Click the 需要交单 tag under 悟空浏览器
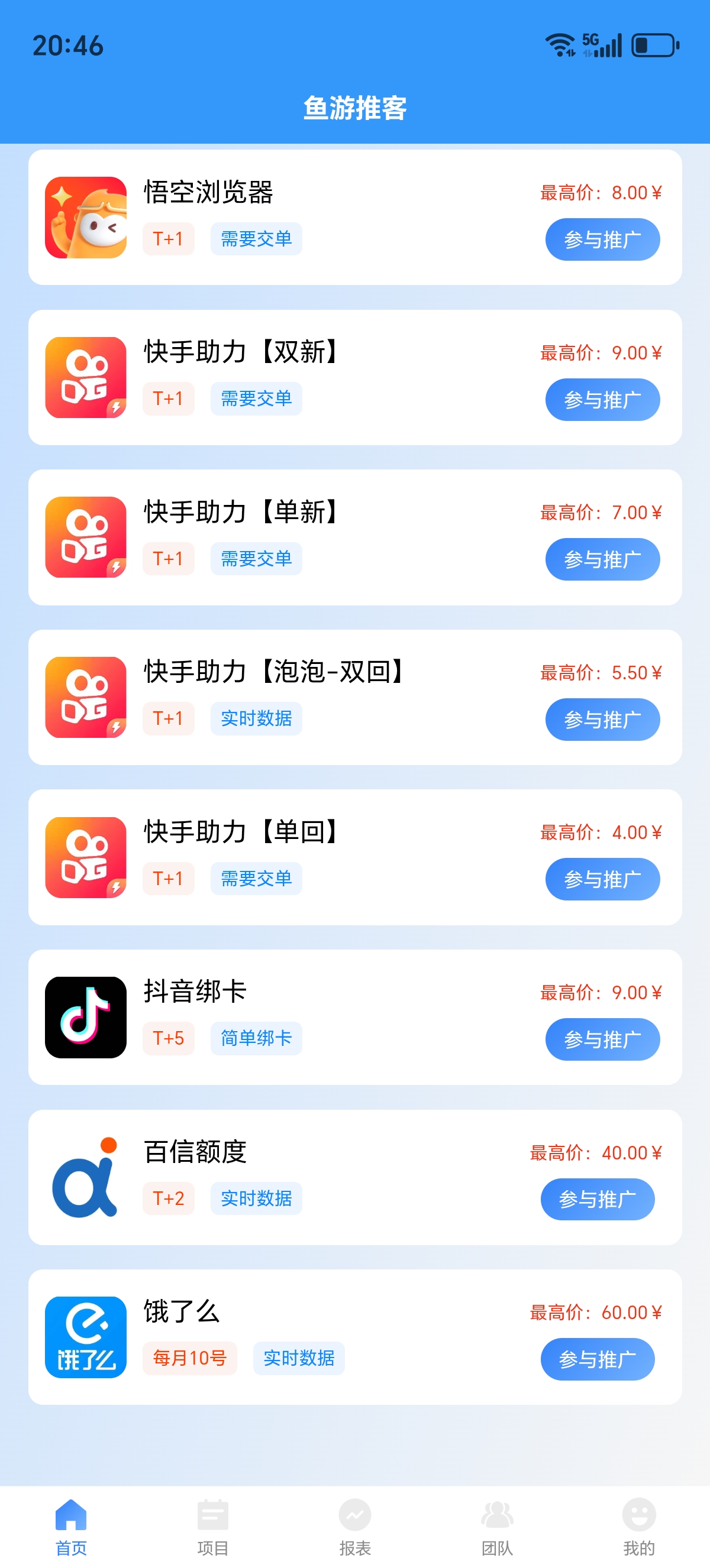Screen dimensions: 710x1568 [255, 239]
